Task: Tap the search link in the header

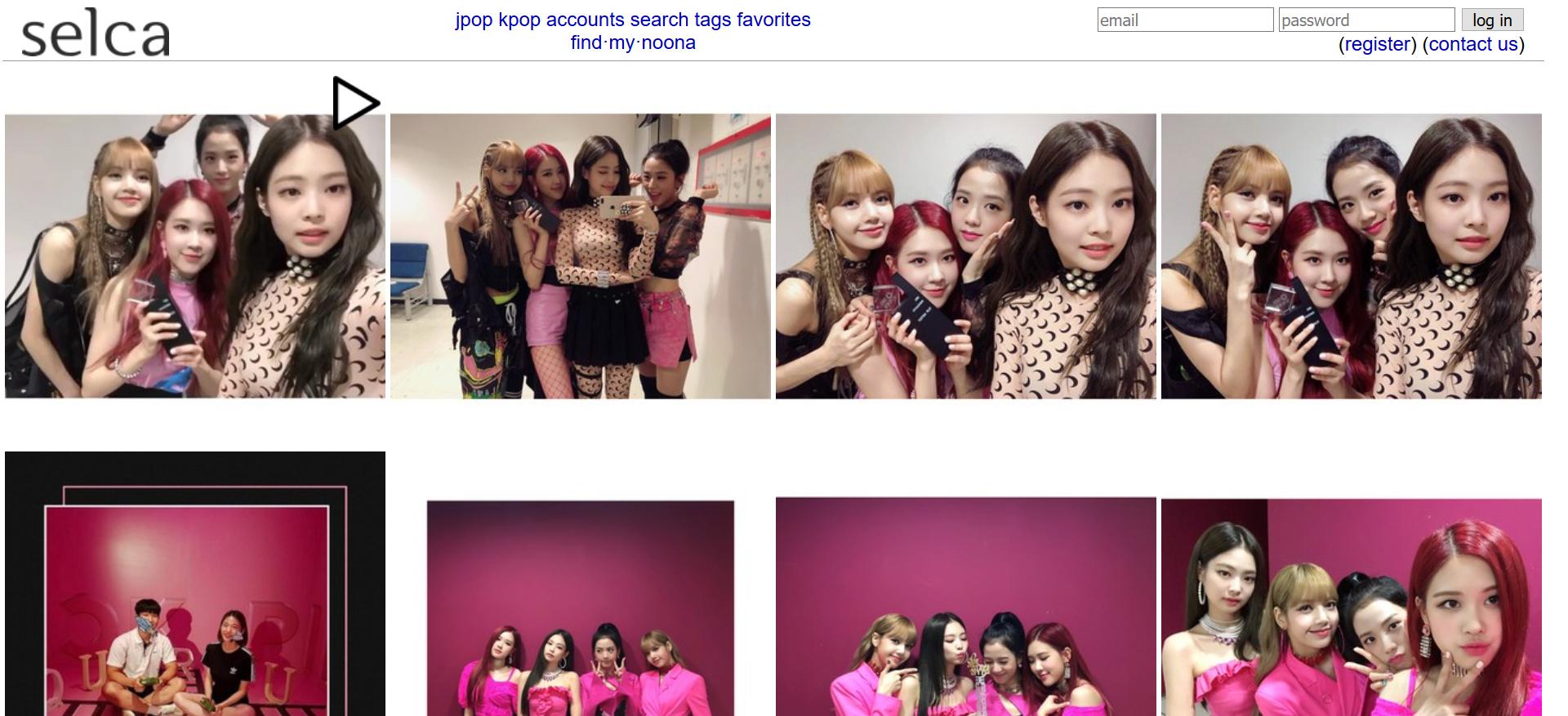Action: coord(659,20)
